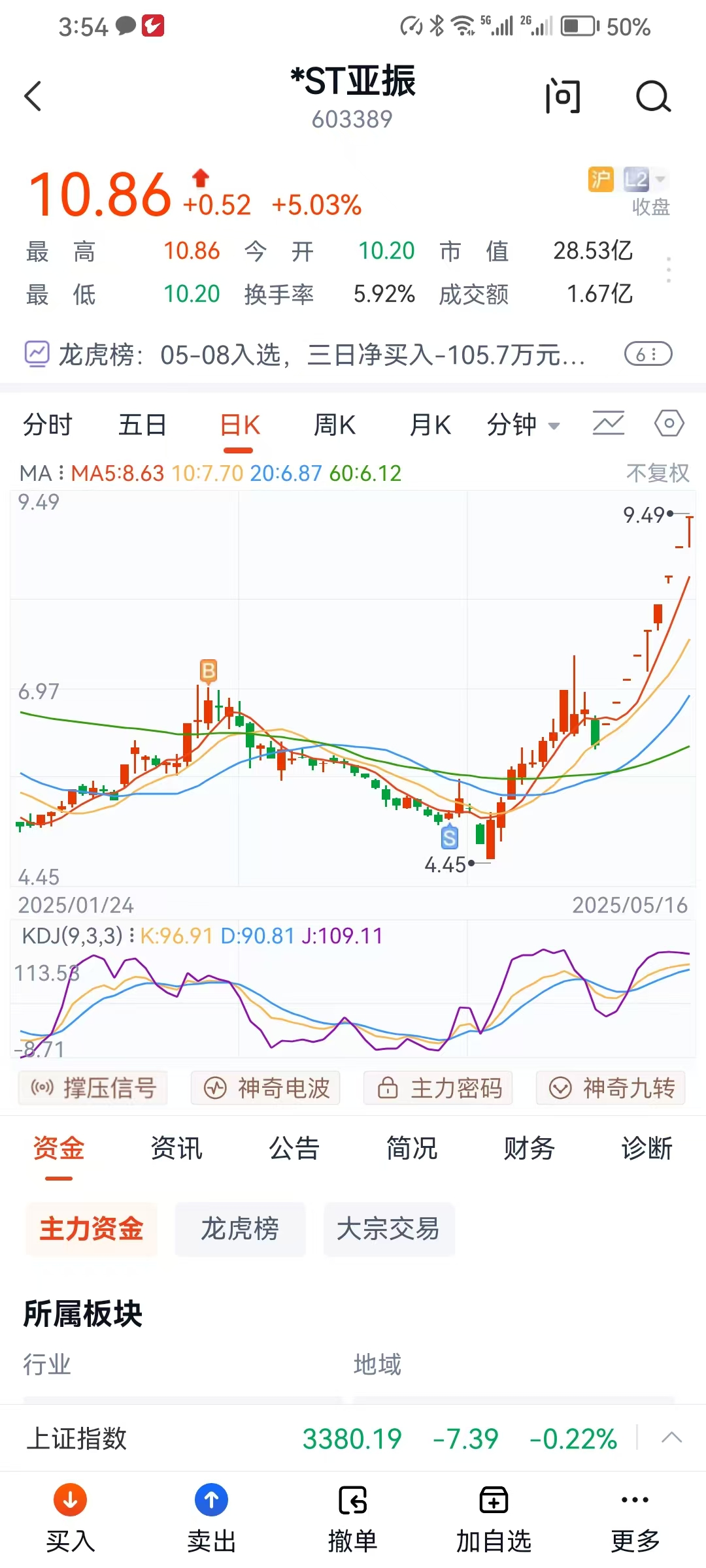706x1568 pixels.
Task: Open chart settings hexagon icon
Action: click(x=669, y=424)
